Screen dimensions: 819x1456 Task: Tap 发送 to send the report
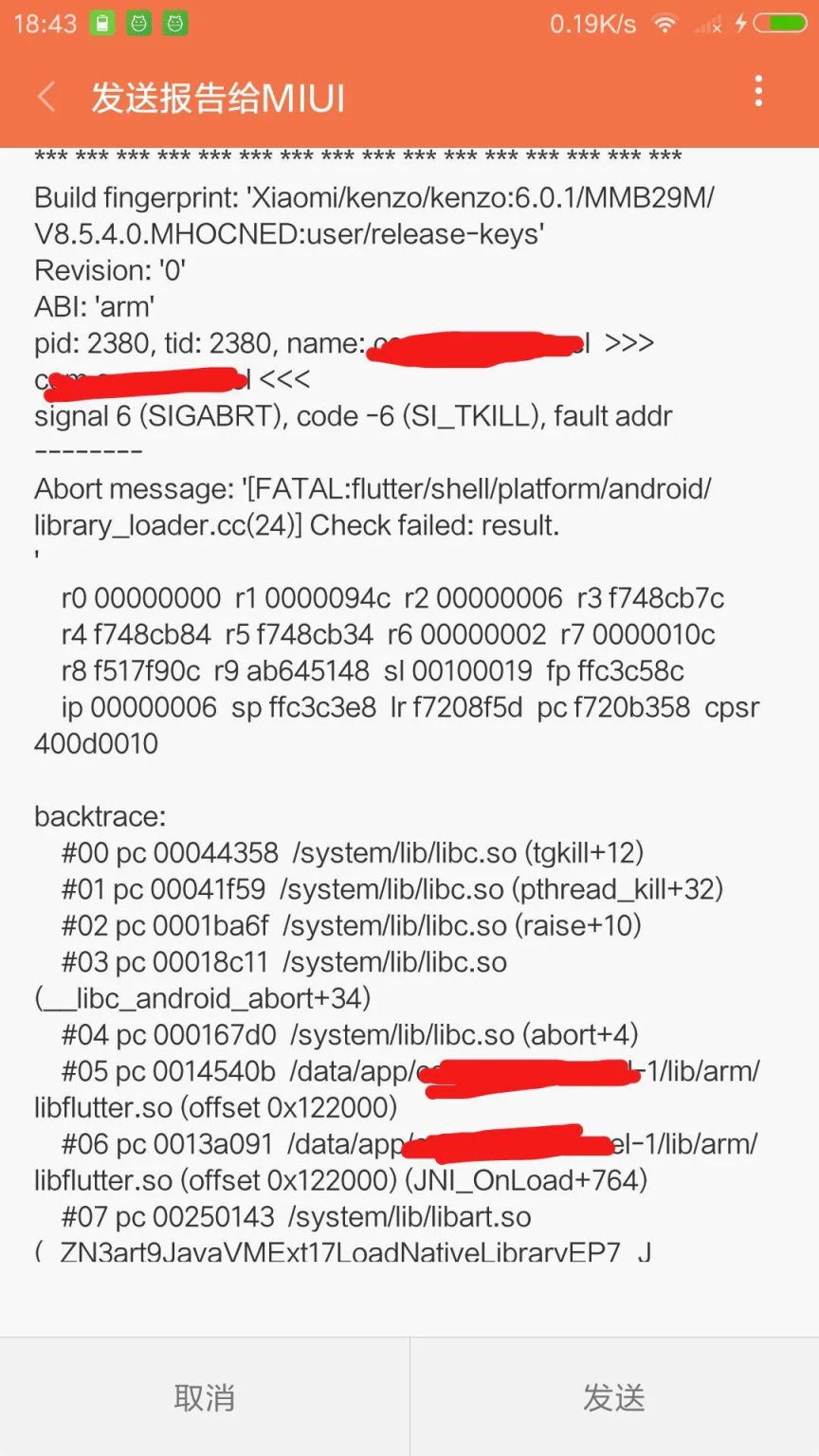pos(614,1396)
